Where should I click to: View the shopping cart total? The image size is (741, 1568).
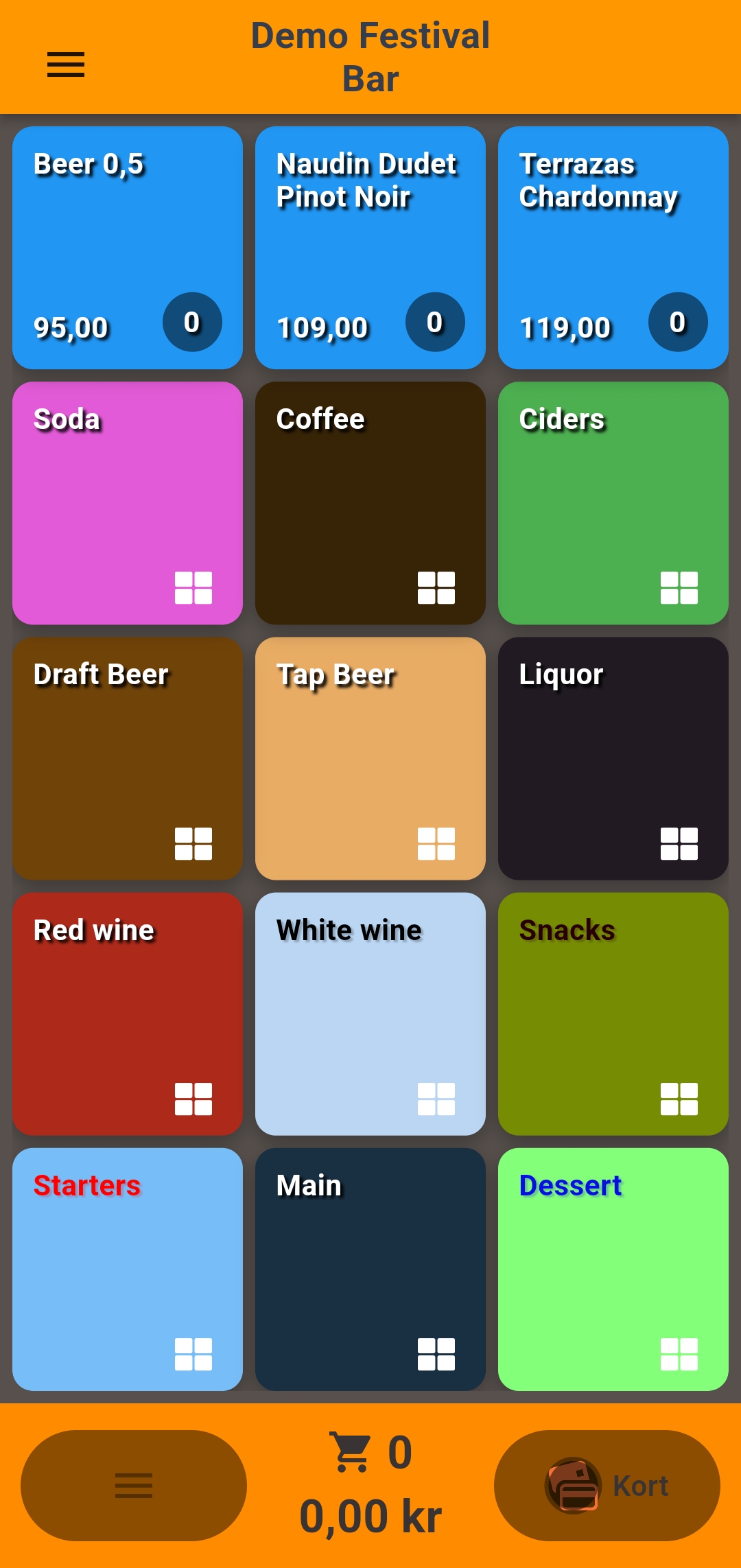pyautogui.click(x=370, y=1485)
